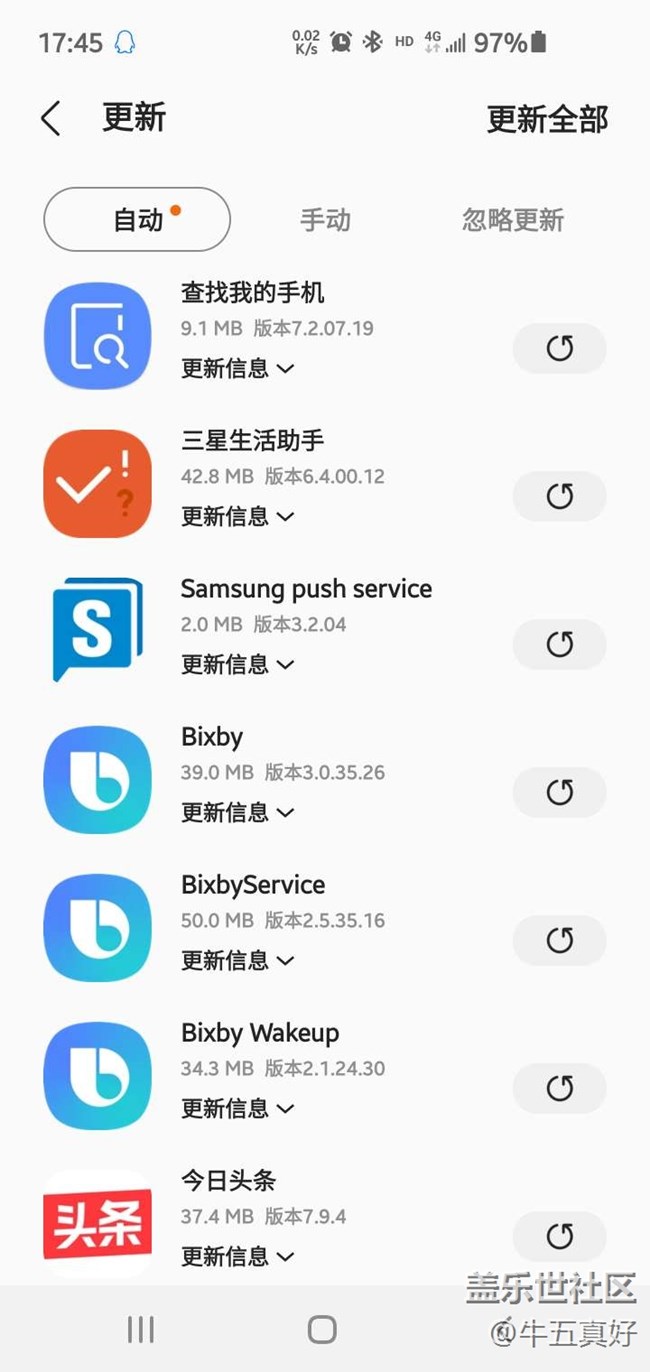650x1372 pixels.
Task: Tap 更新全部 to update all apps
Action: point(546,119)
